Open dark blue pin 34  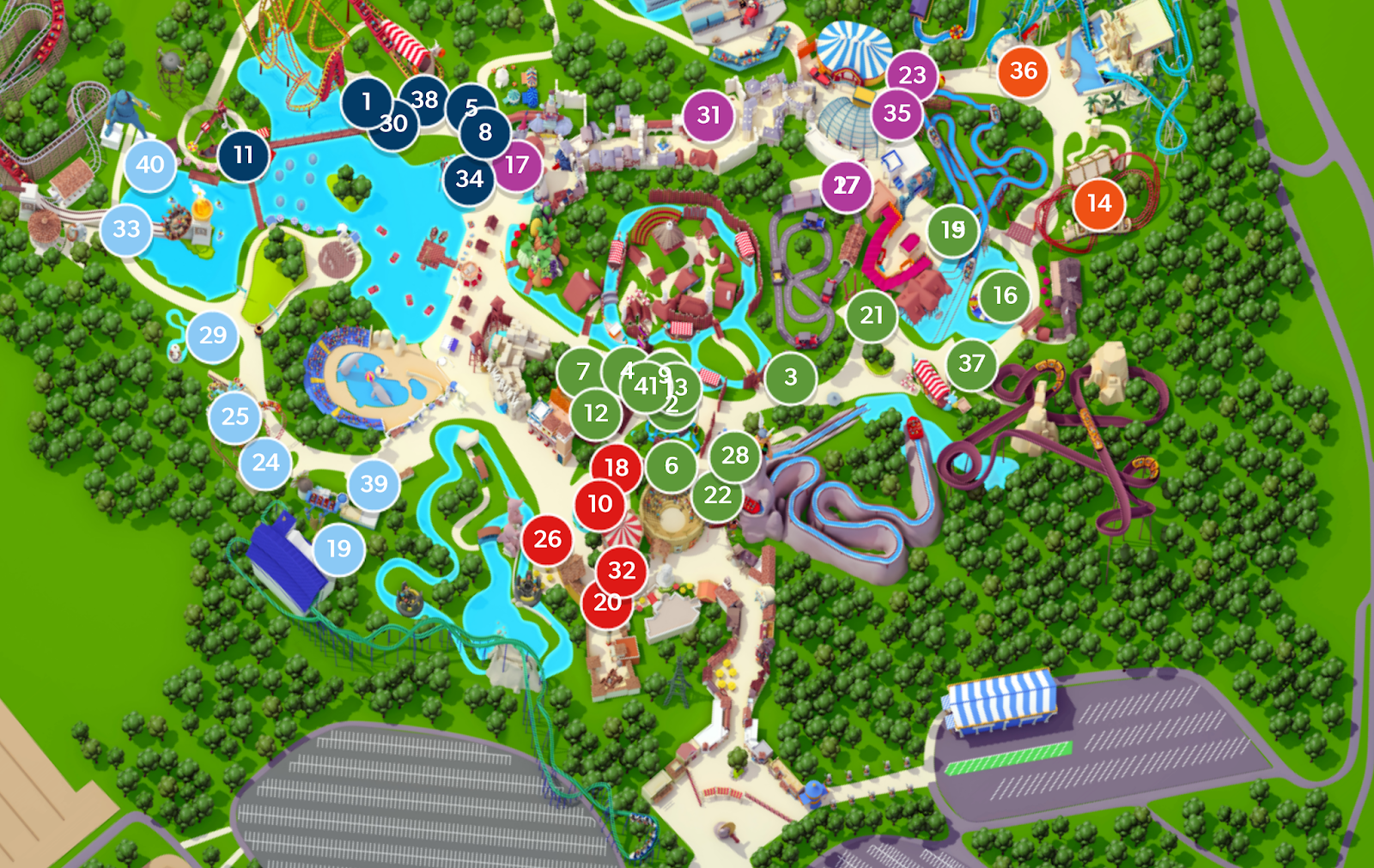coord(468,179)
